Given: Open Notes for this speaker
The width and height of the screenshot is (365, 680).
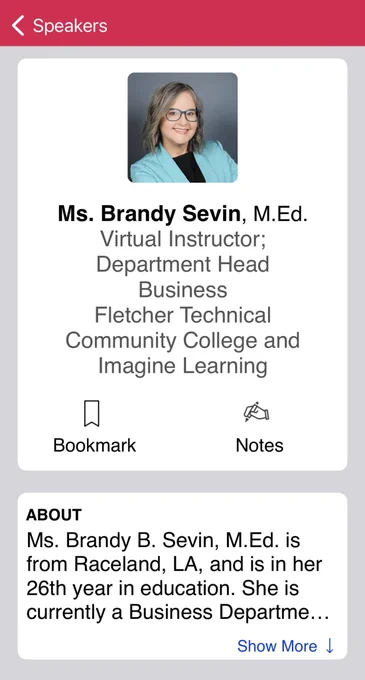Looking at the screenshot, I should (259, 427).
